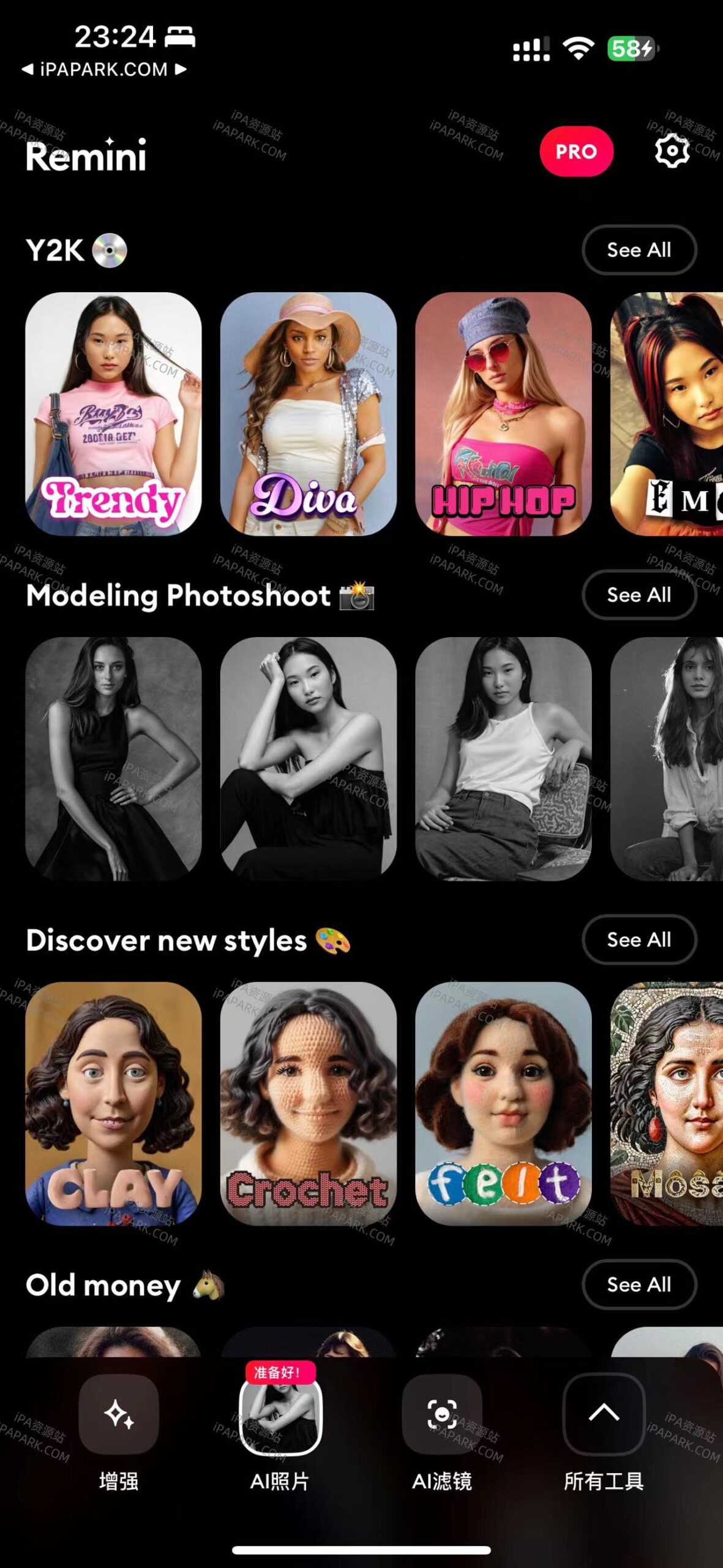Viewport: 723px width, 1568px height.
Task: See all Modeling Photoshoot styles
Action: pos(639,595)
